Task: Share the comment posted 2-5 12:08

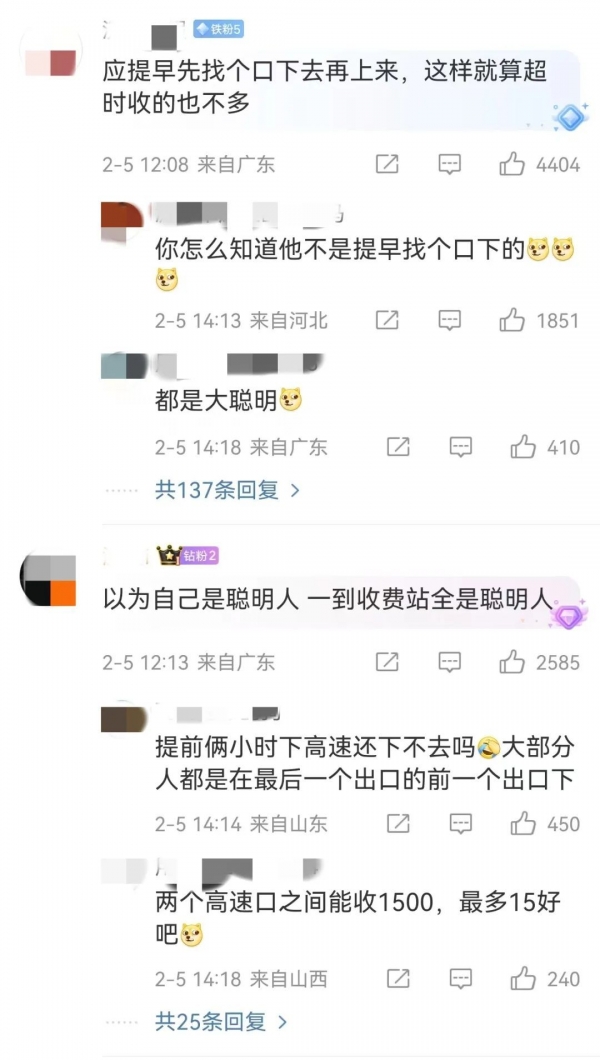Action: point(387,164)
